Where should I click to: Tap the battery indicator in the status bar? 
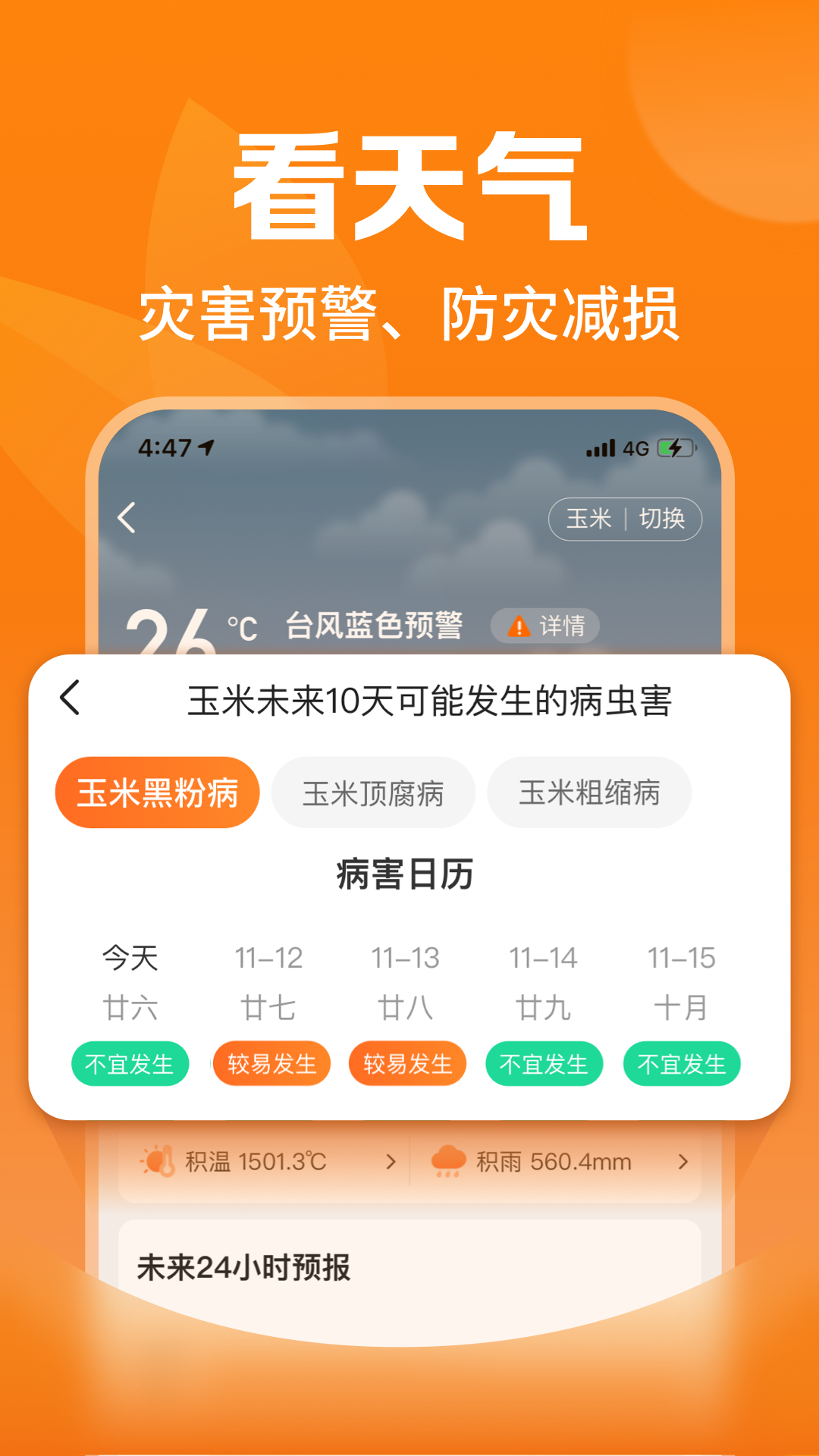(673, 447)
